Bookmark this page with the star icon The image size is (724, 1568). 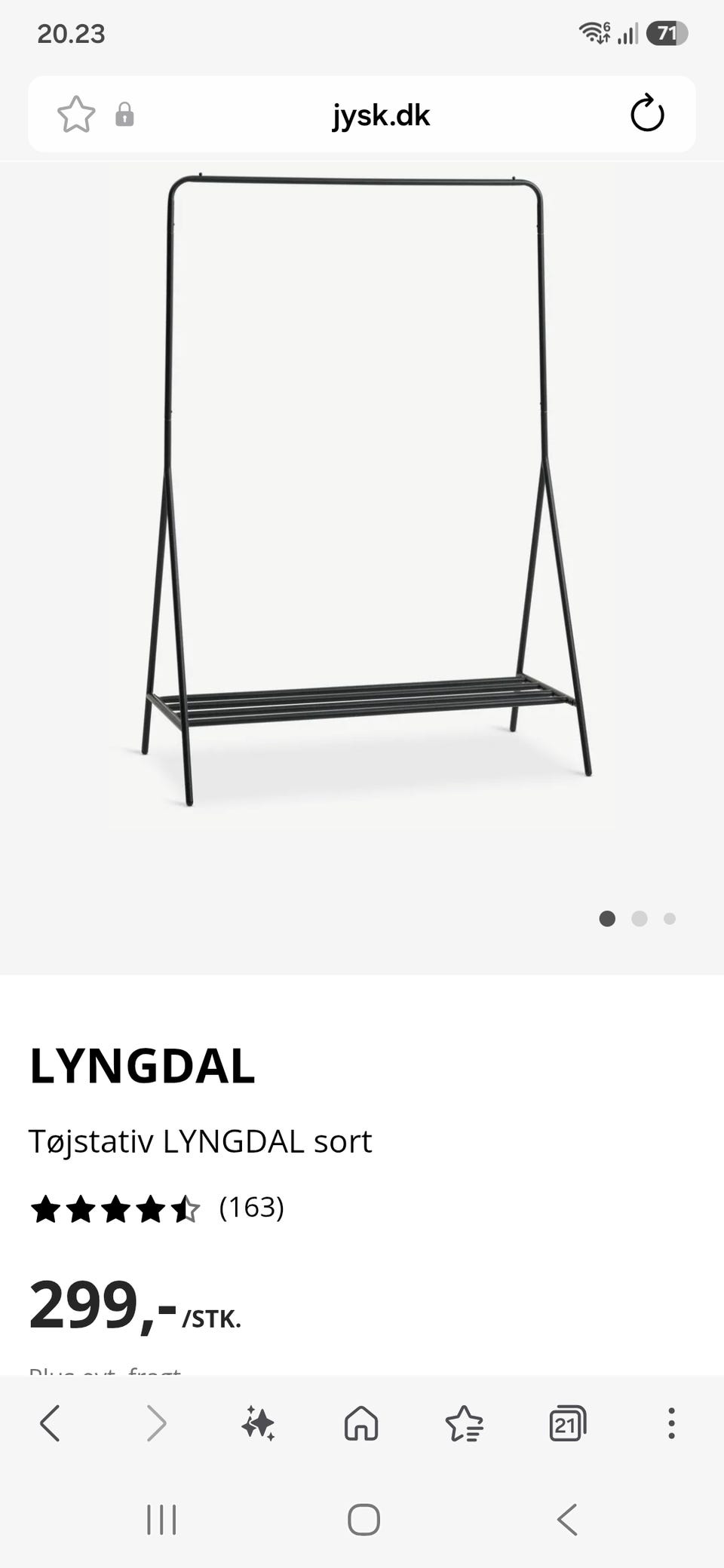pos(76,115)
